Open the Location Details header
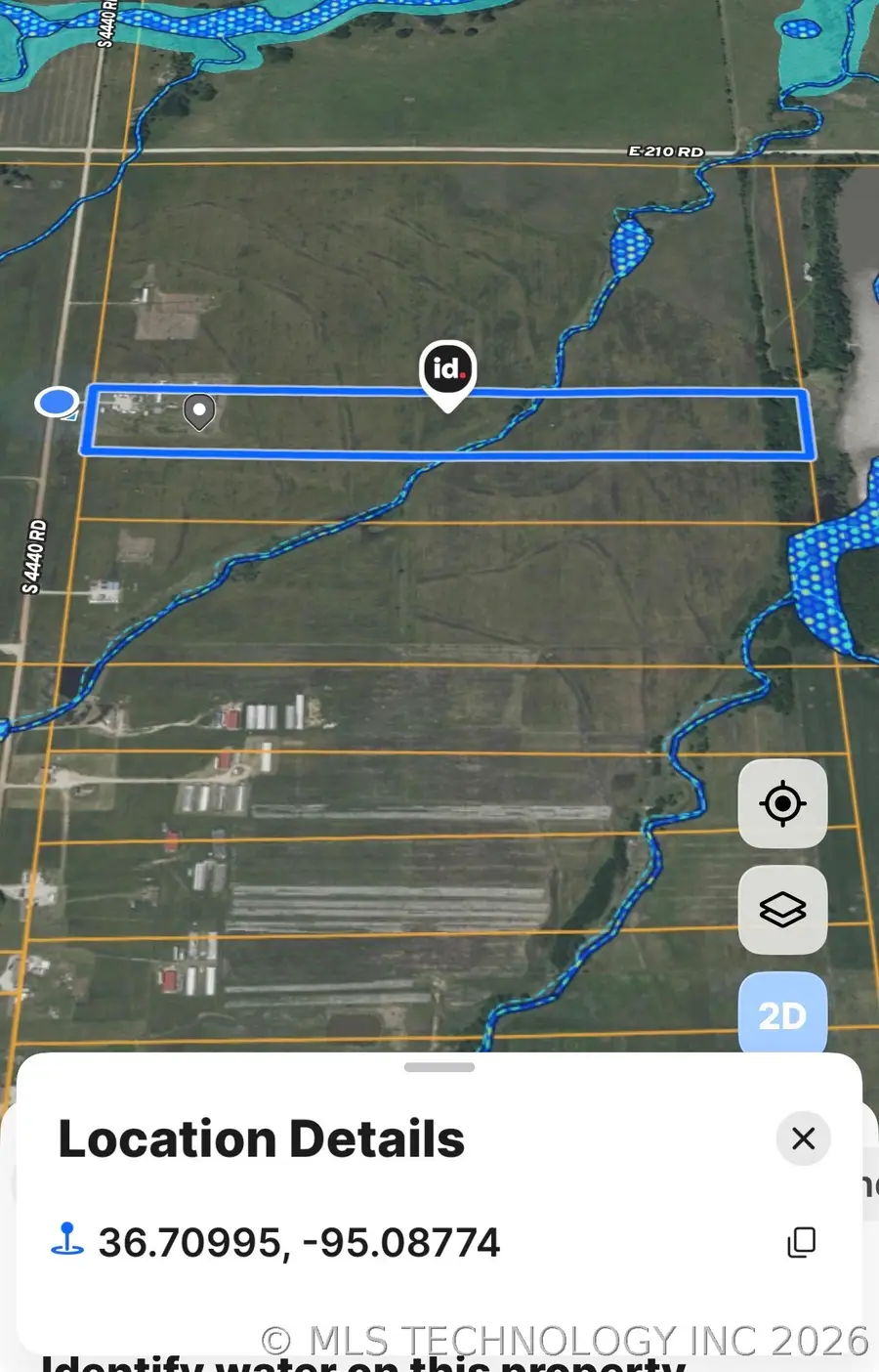 coord(262,1138)
